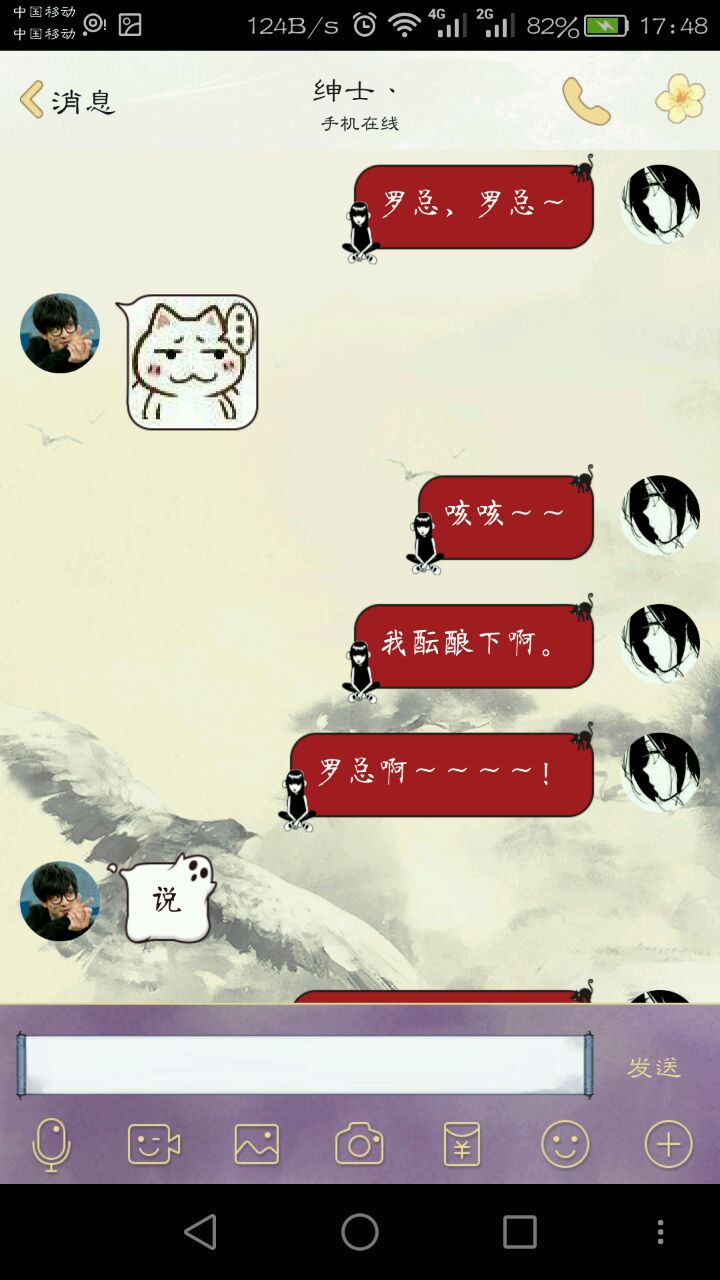Start a voice call with 绅士
Viewport: 720px width, 1280px height.
pos(586,101)
